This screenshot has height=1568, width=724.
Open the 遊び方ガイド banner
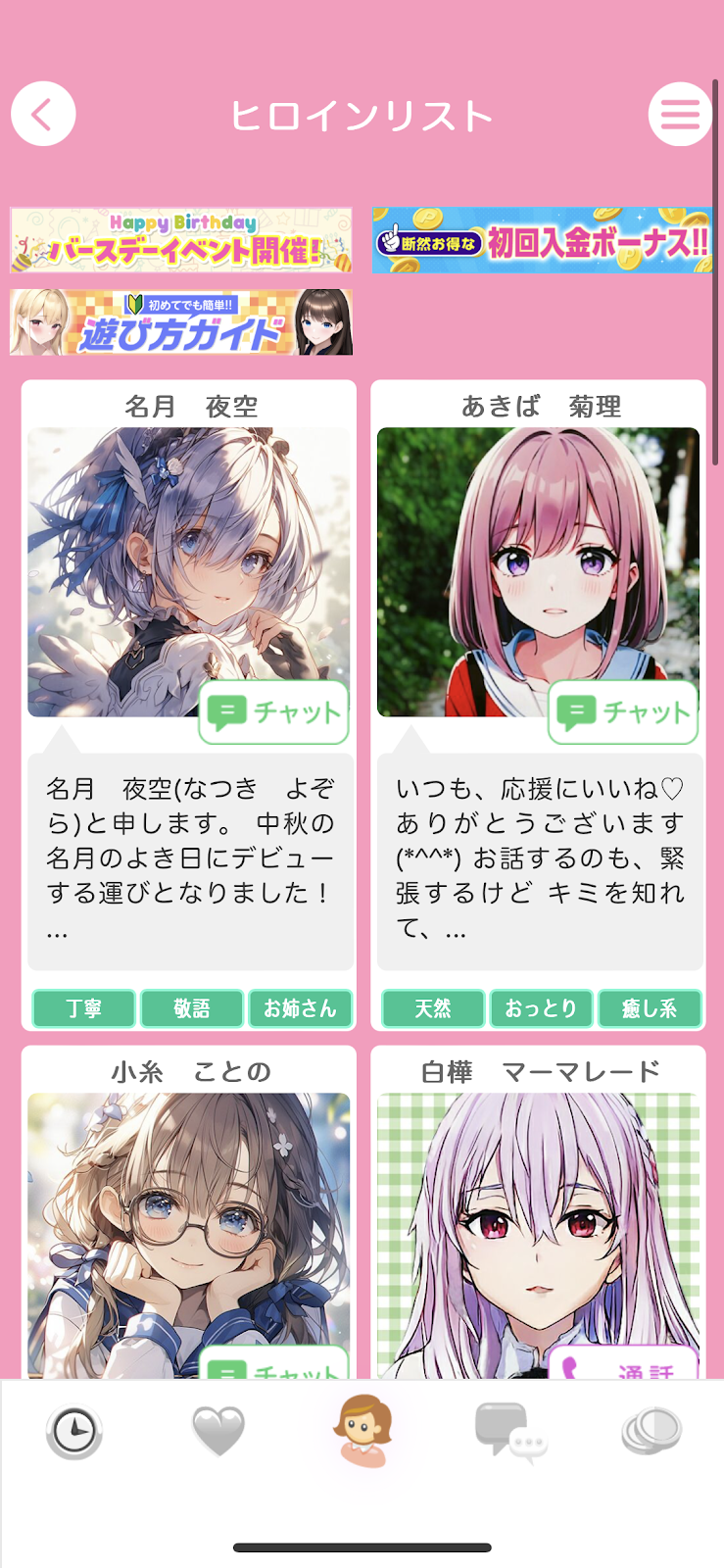click(181, 322)
